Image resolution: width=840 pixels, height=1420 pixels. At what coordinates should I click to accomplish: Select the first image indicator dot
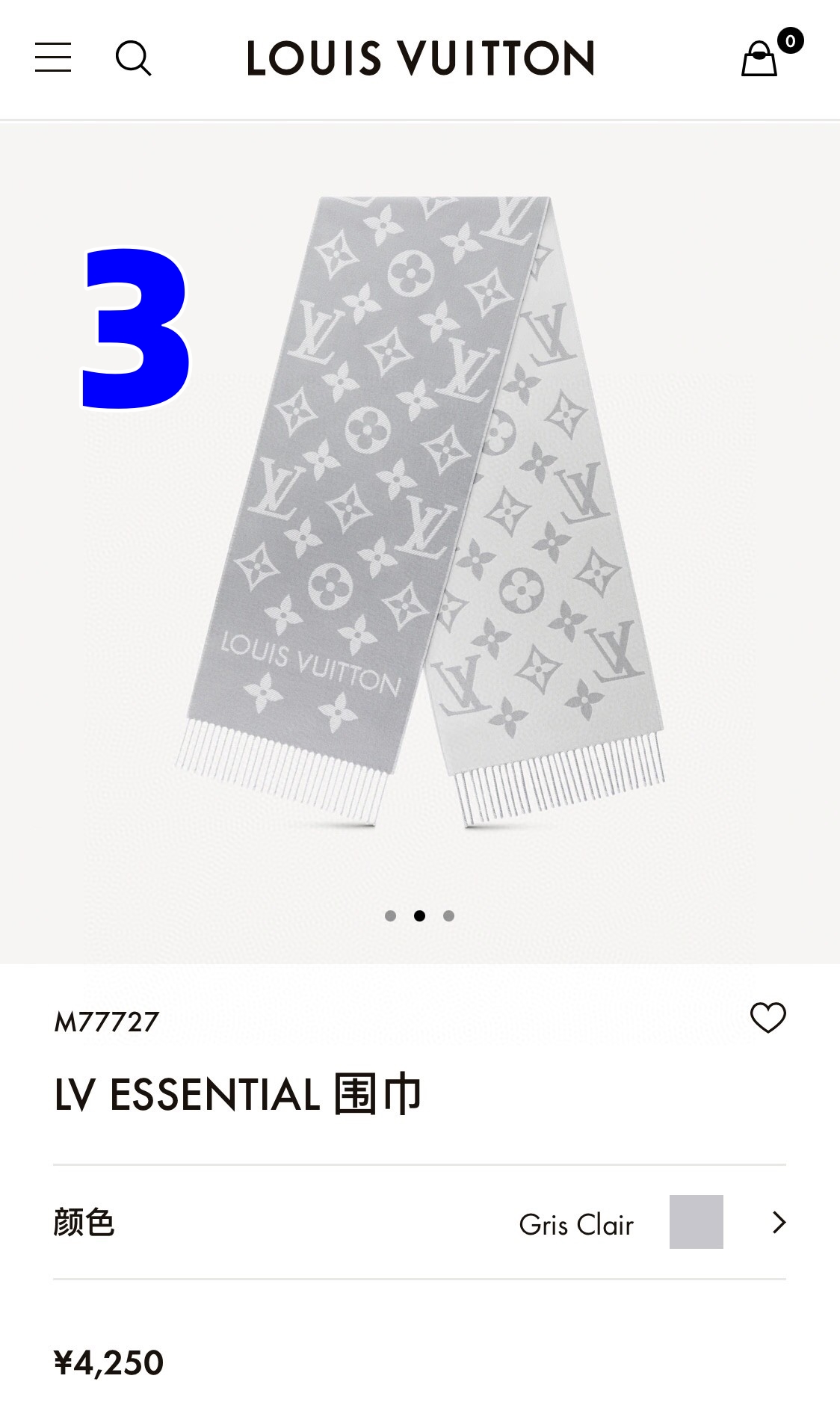[x=390, y=916]
